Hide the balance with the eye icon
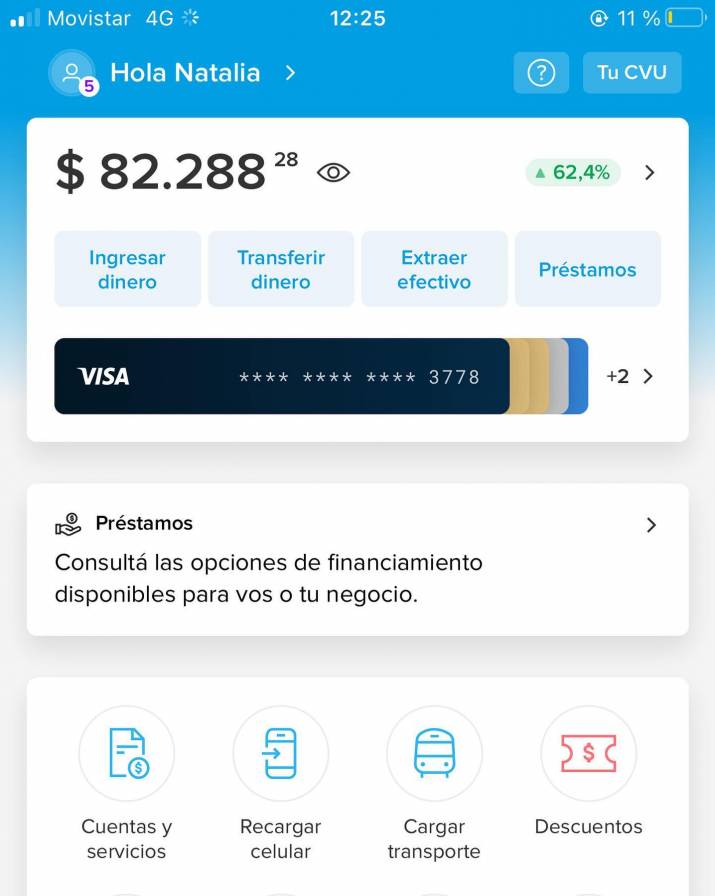This screenshot has height=896, width=715. [334, 173]
